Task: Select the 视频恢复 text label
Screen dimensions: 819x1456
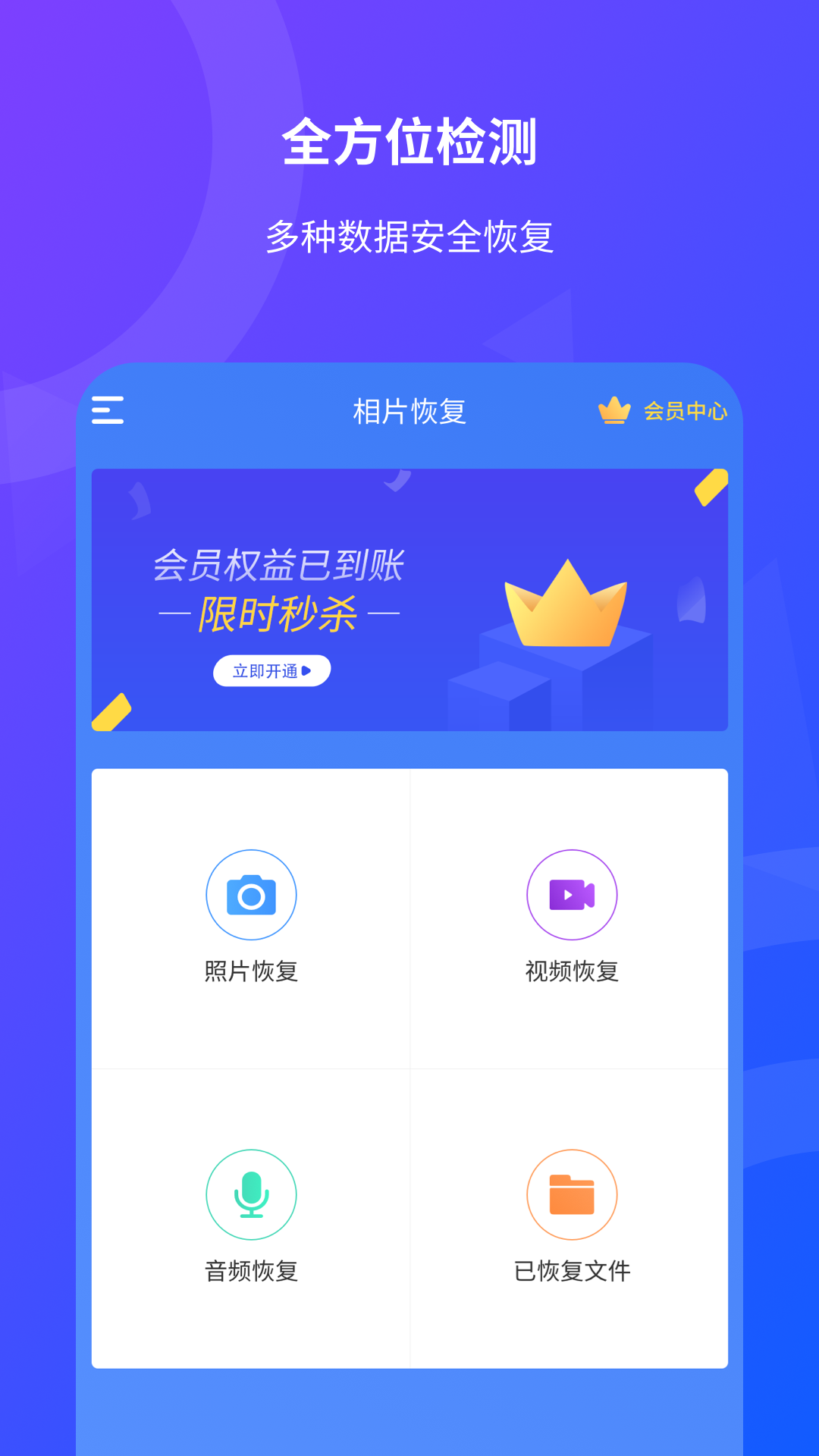Action: click(x=573, y=973)
